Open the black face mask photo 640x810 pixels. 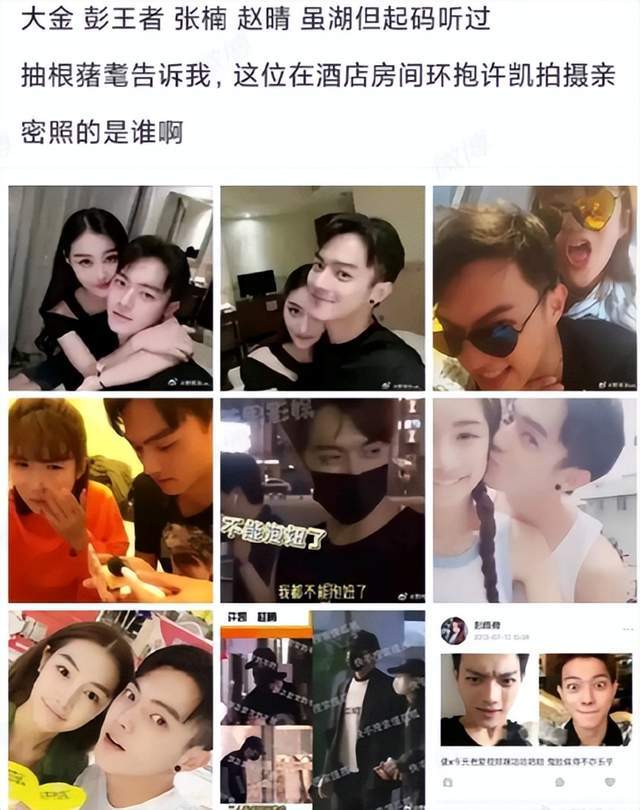tap(322, 500)
